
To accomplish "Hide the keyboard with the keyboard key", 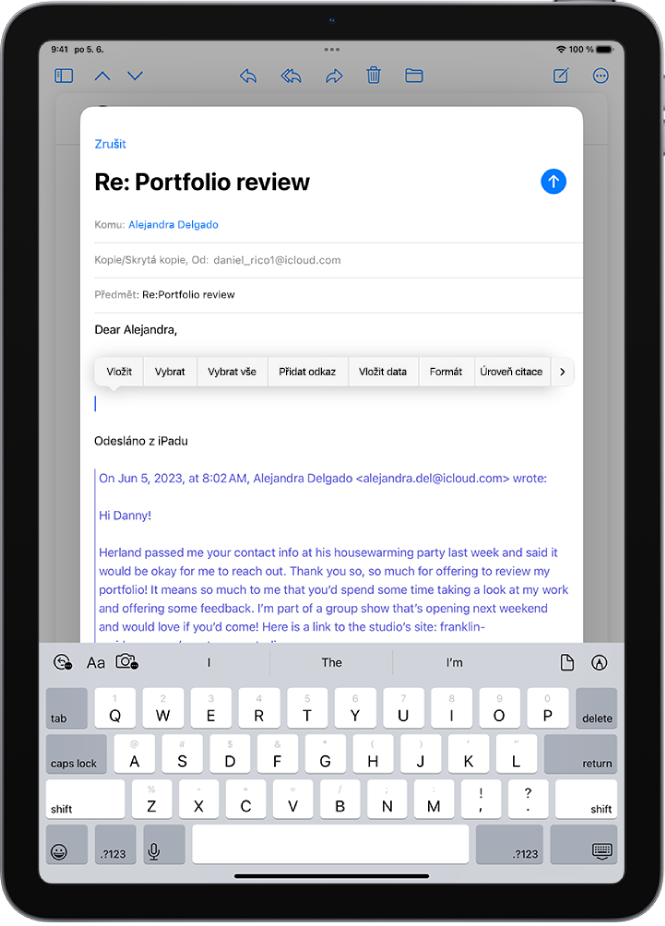I will pos(601,851).
